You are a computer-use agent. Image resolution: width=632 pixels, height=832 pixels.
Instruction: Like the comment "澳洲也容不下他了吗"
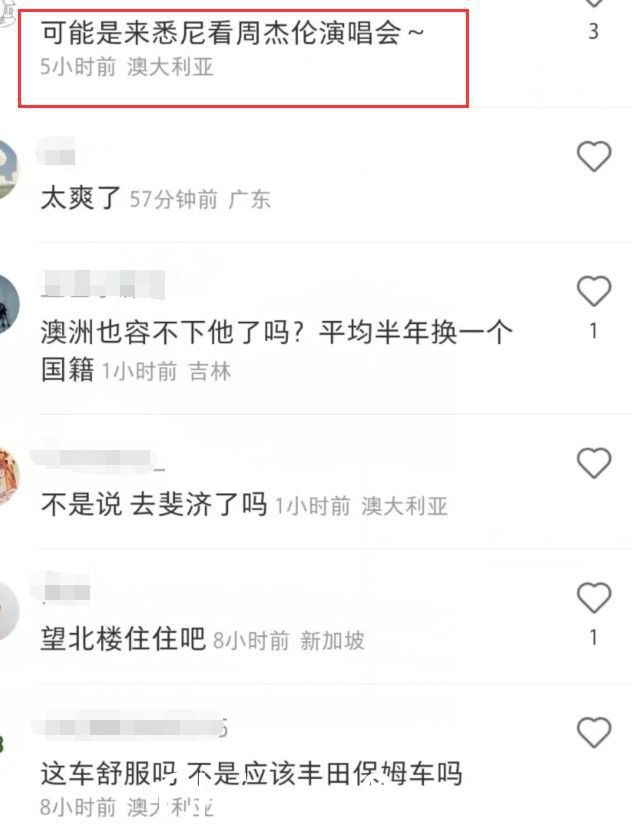(594, 291)
